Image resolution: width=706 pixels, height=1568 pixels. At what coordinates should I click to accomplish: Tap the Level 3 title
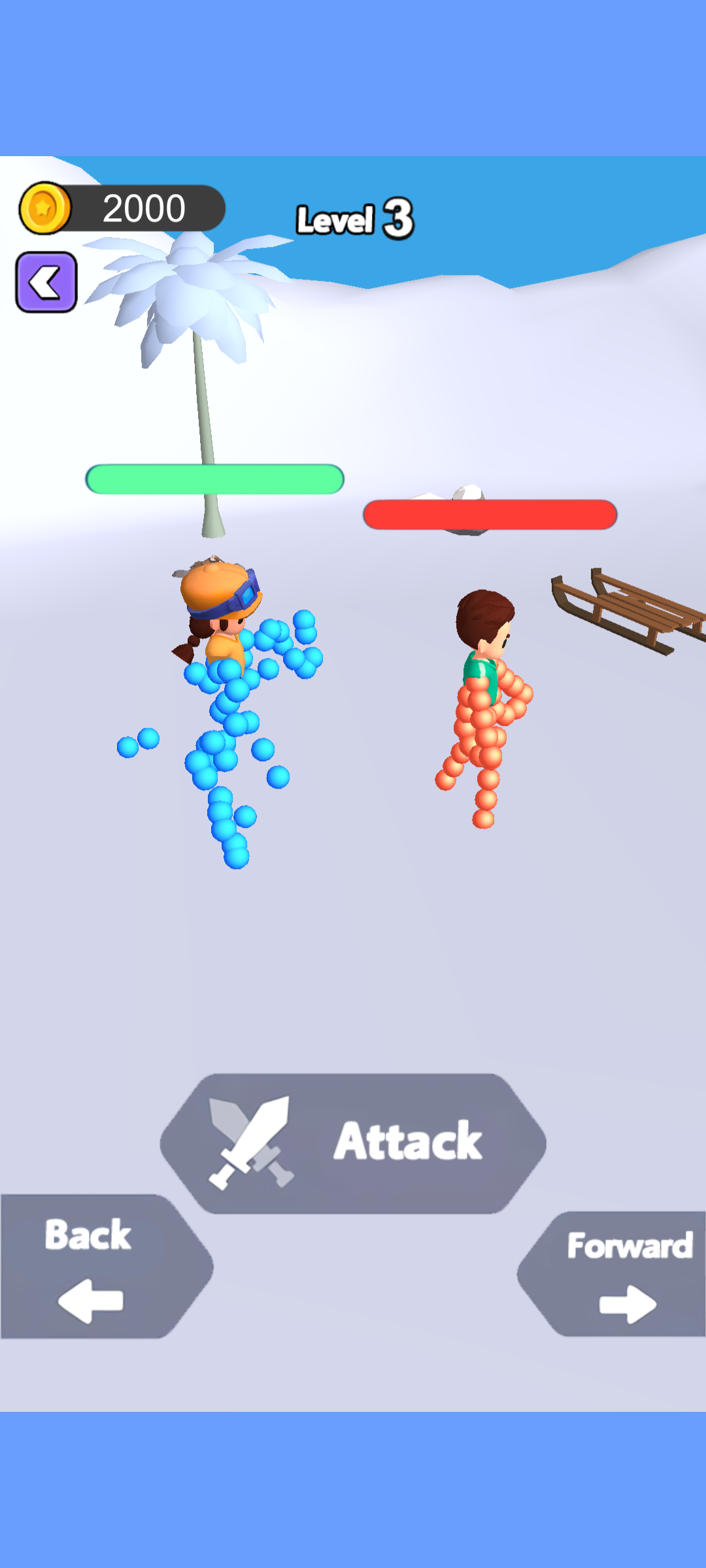tap(355, 219)
